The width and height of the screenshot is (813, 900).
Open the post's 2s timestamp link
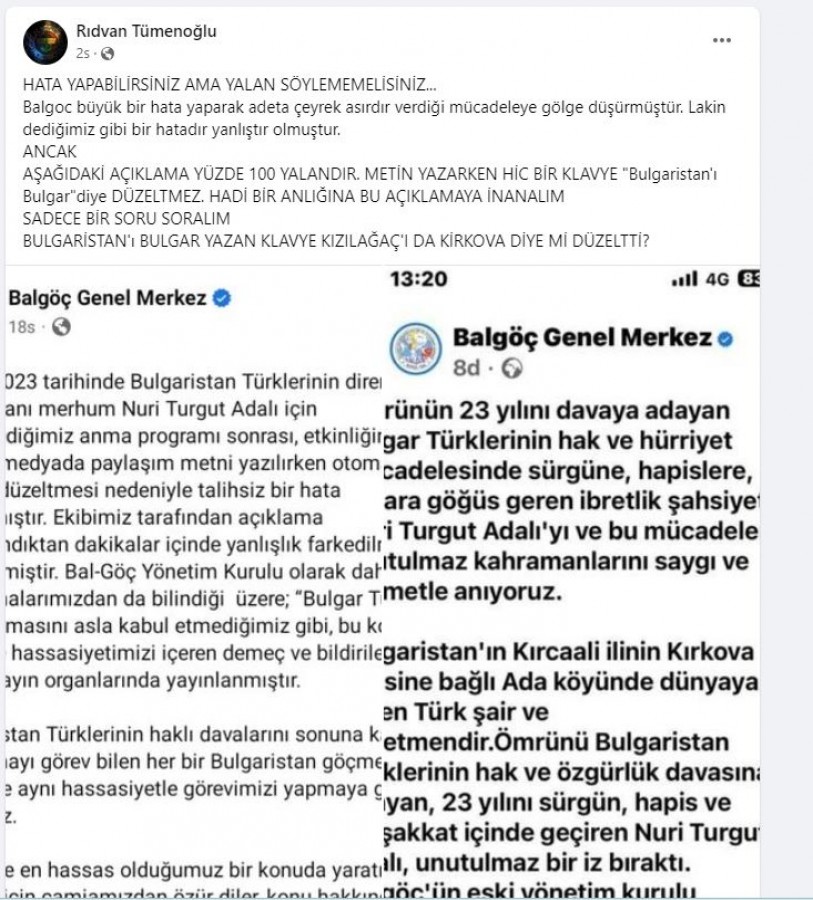[83, 51]
